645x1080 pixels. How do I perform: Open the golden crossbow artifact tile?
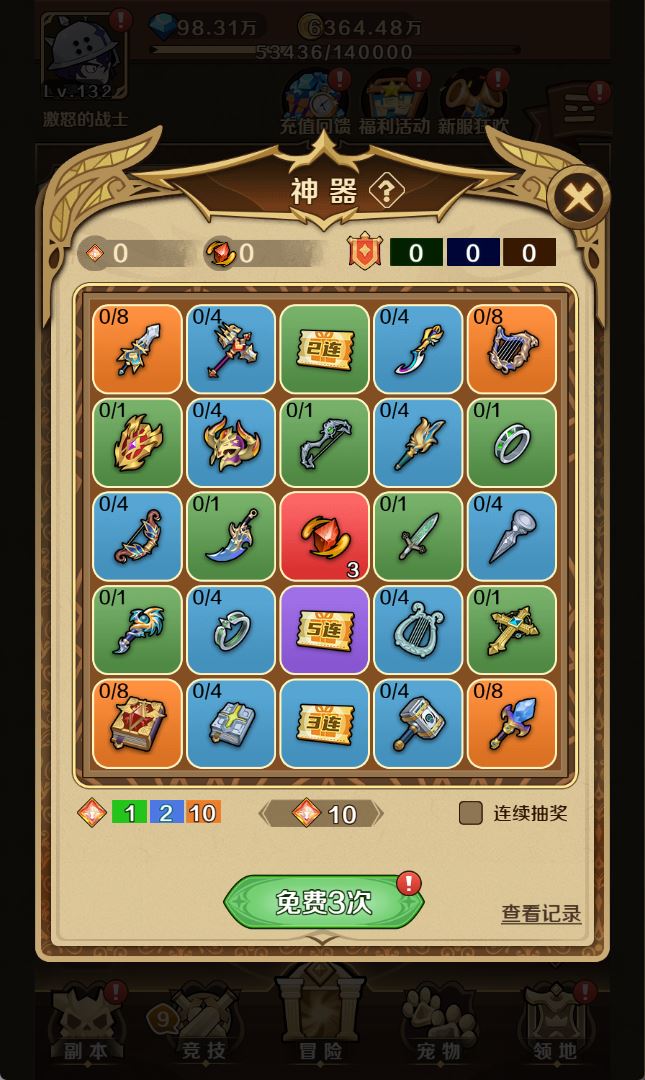point(511,630)
